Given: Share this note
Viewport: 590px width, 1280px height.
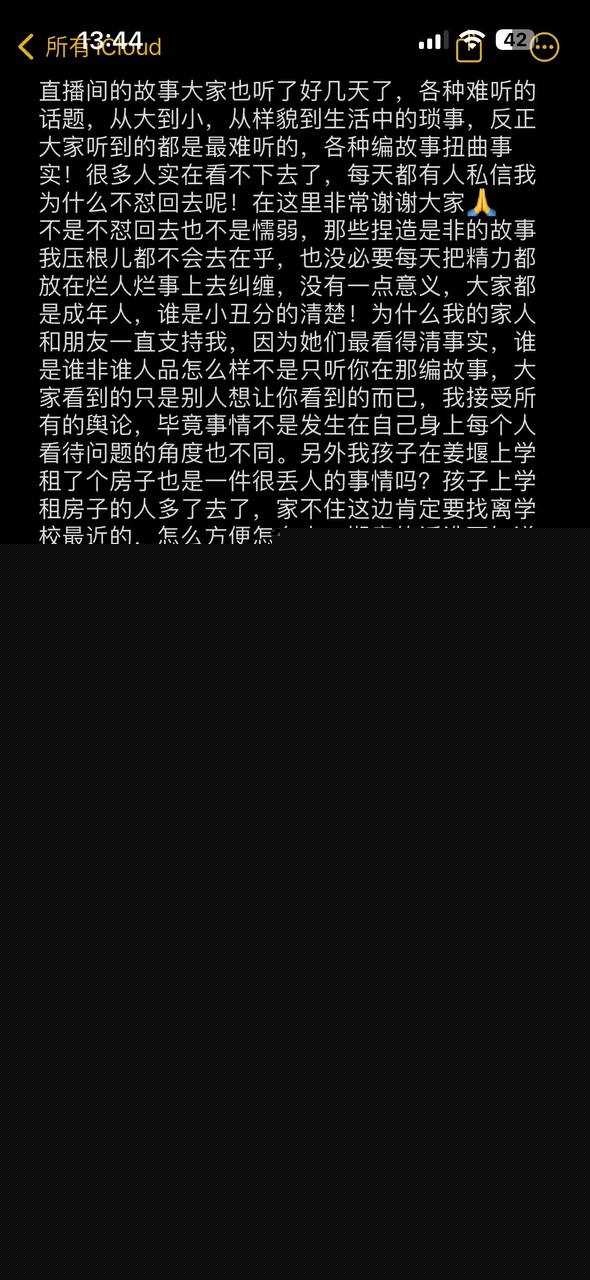Looking at the screenshot, I should click(469, 47).
